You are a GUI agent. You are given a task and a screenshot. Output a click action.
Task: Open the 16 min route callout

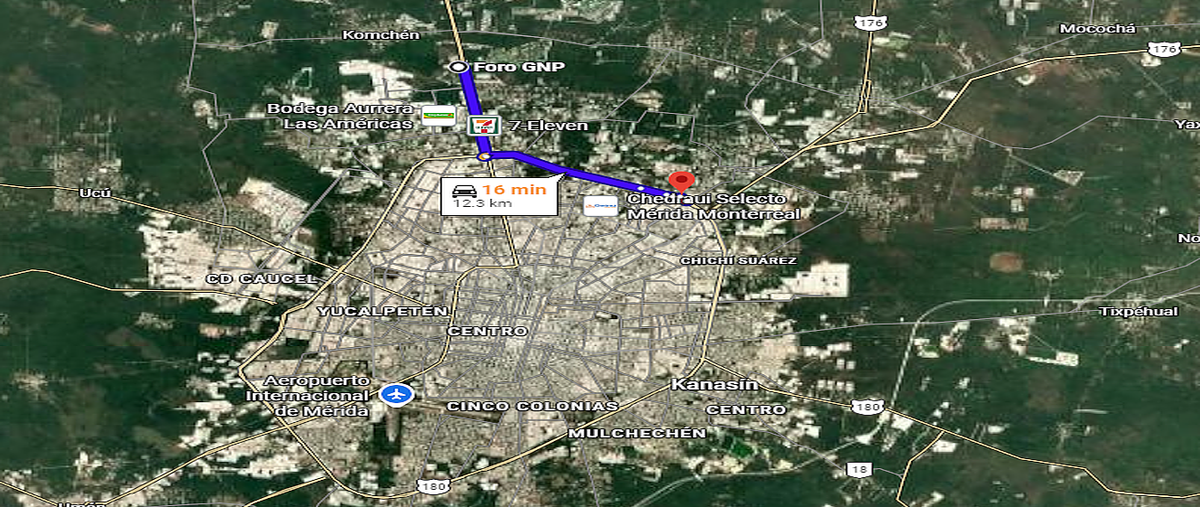tap(498, 196)
